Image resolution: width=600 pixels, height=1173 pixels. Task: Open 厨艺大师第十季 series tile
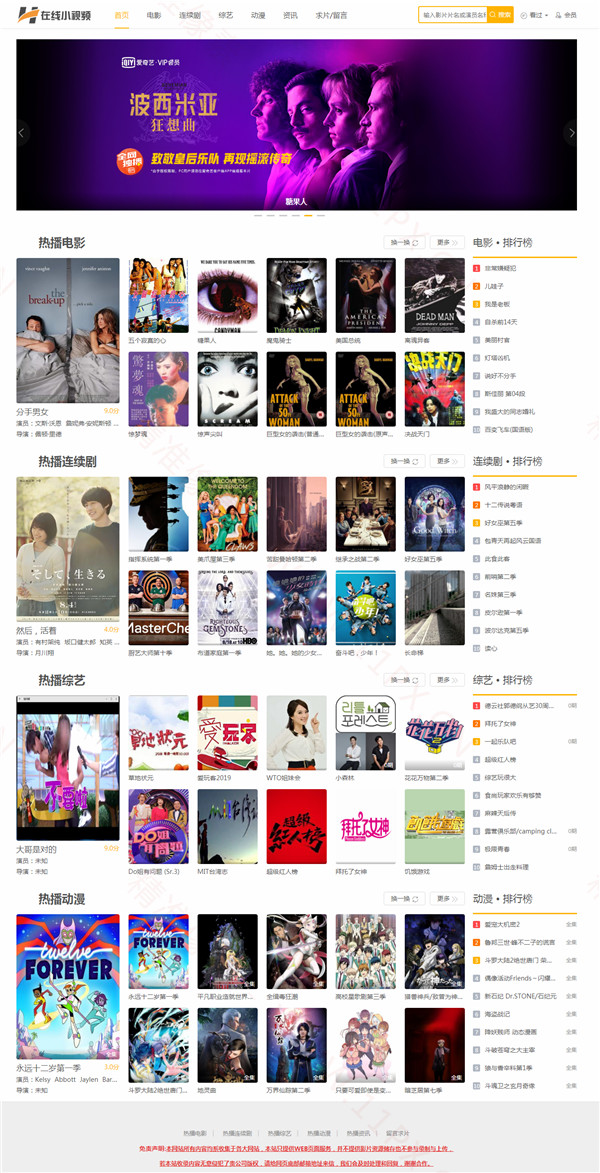tap(158, 608)
